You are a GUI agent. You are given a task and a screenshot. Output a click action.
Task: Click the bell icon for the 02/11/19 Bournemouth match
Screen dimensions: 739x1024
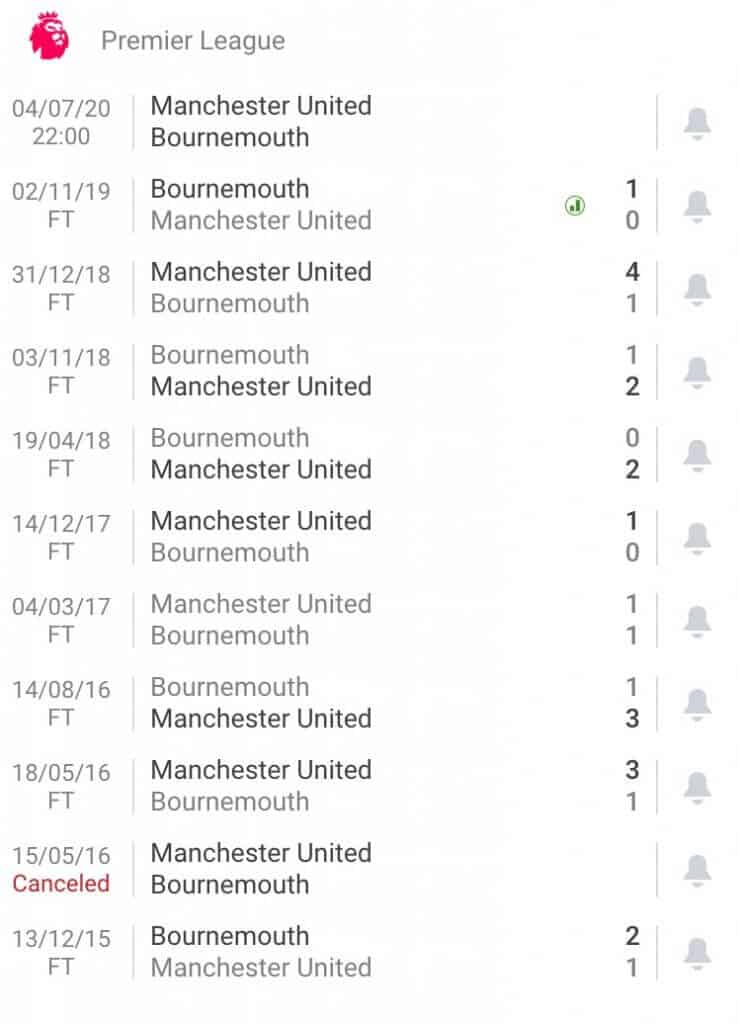point(698,204)
